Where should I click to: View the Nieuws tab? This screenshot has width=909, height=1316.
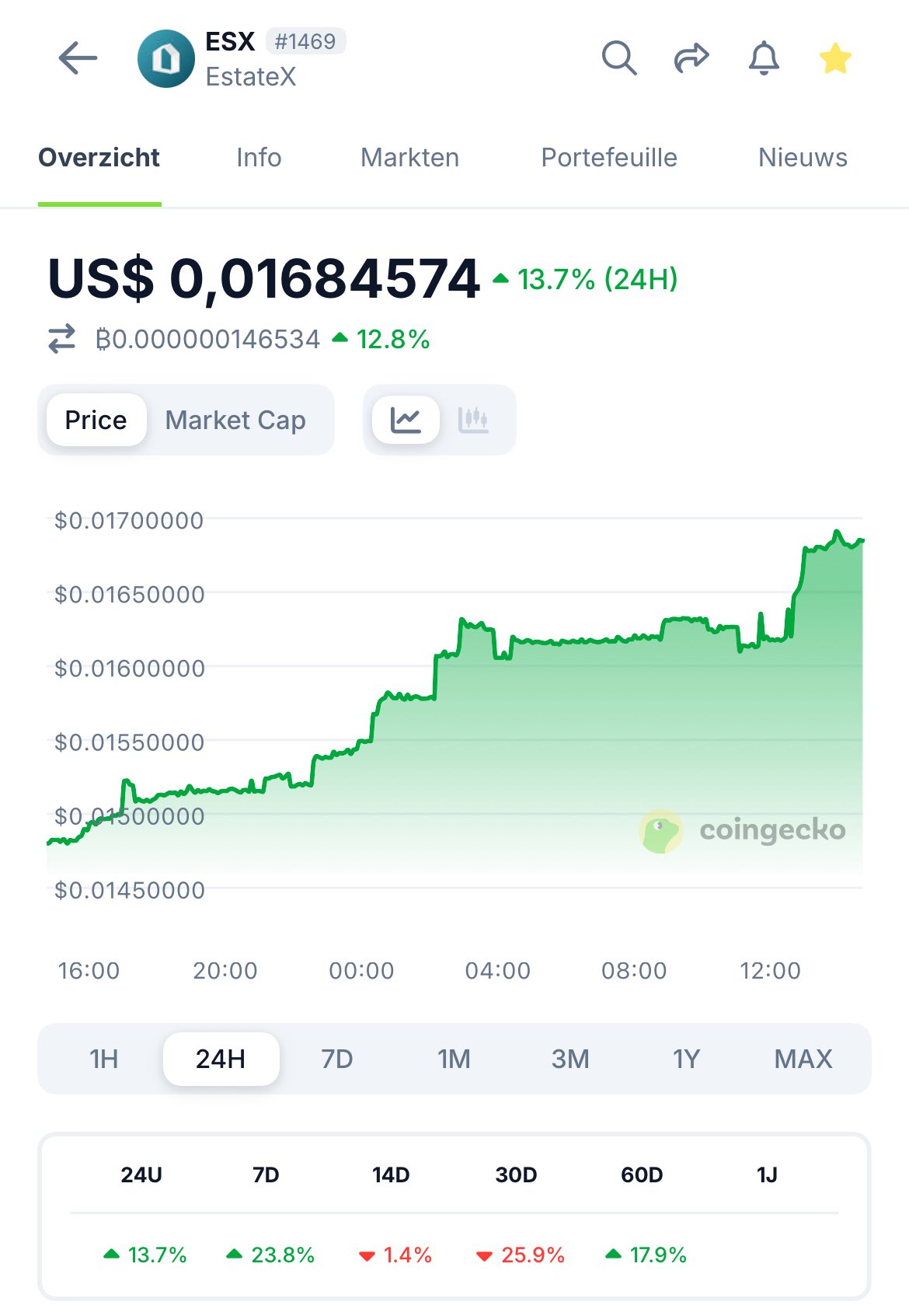coord(803,158)
